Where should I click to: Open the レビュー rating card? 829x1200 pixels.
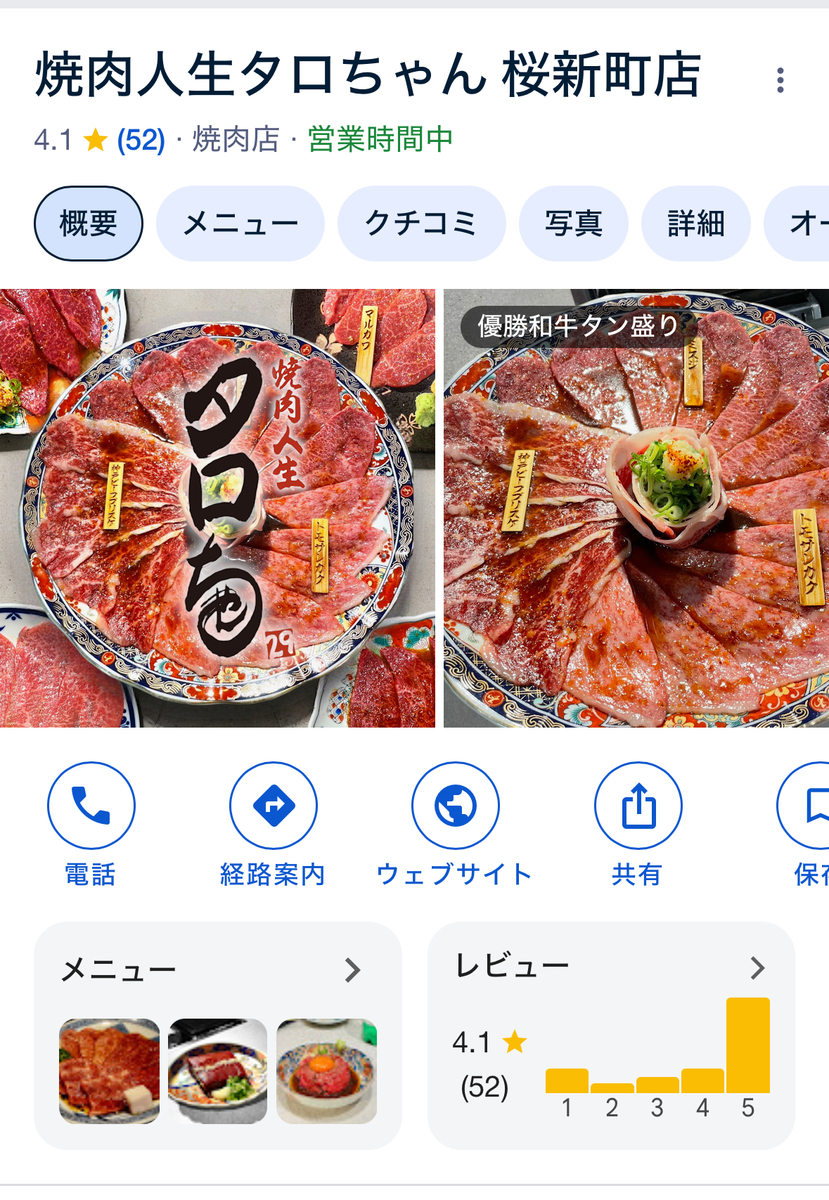click(611, 1035)
